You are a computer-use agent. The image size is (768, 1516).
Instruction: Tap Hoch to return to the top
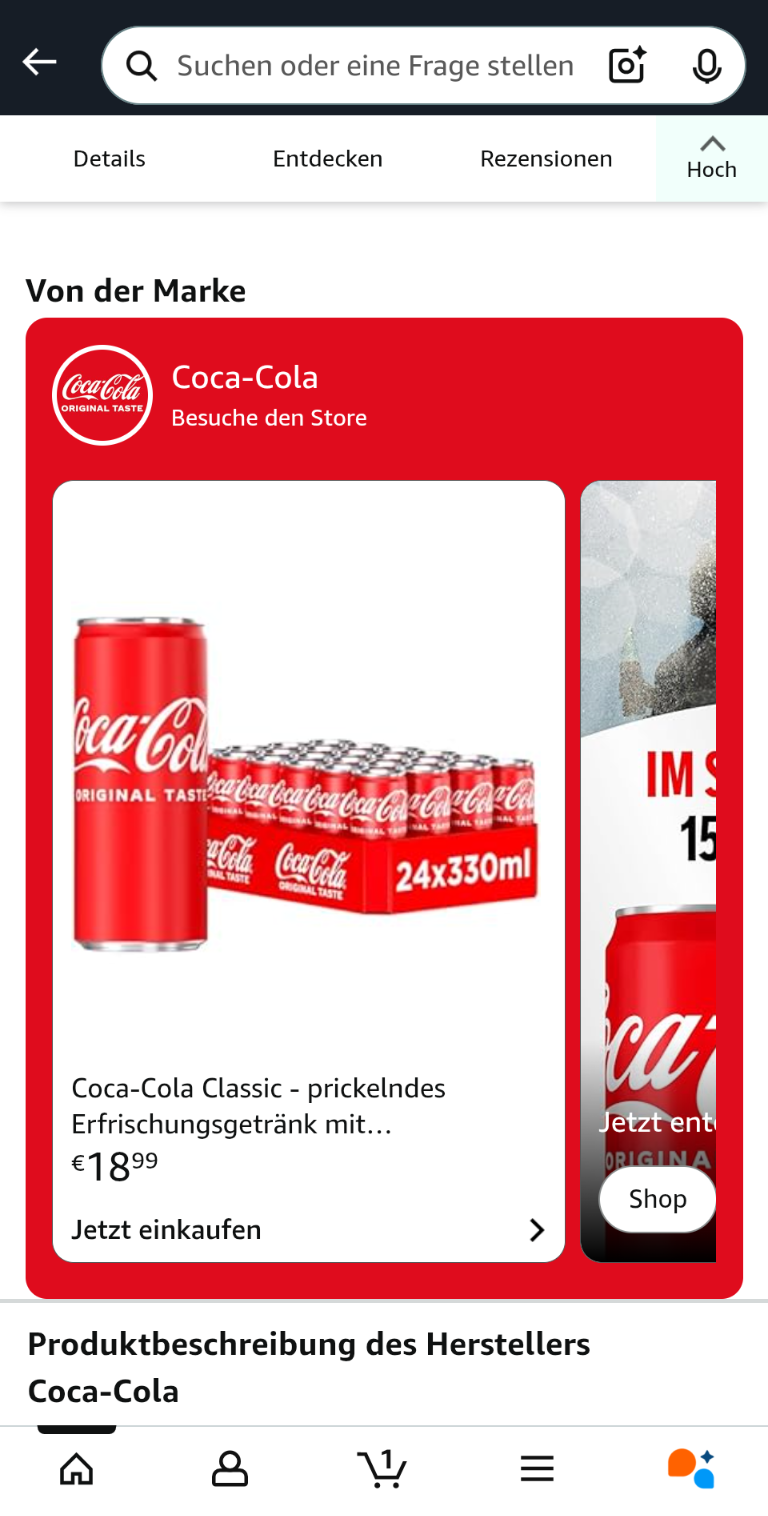pyautogui.click(x=711, y=158)
